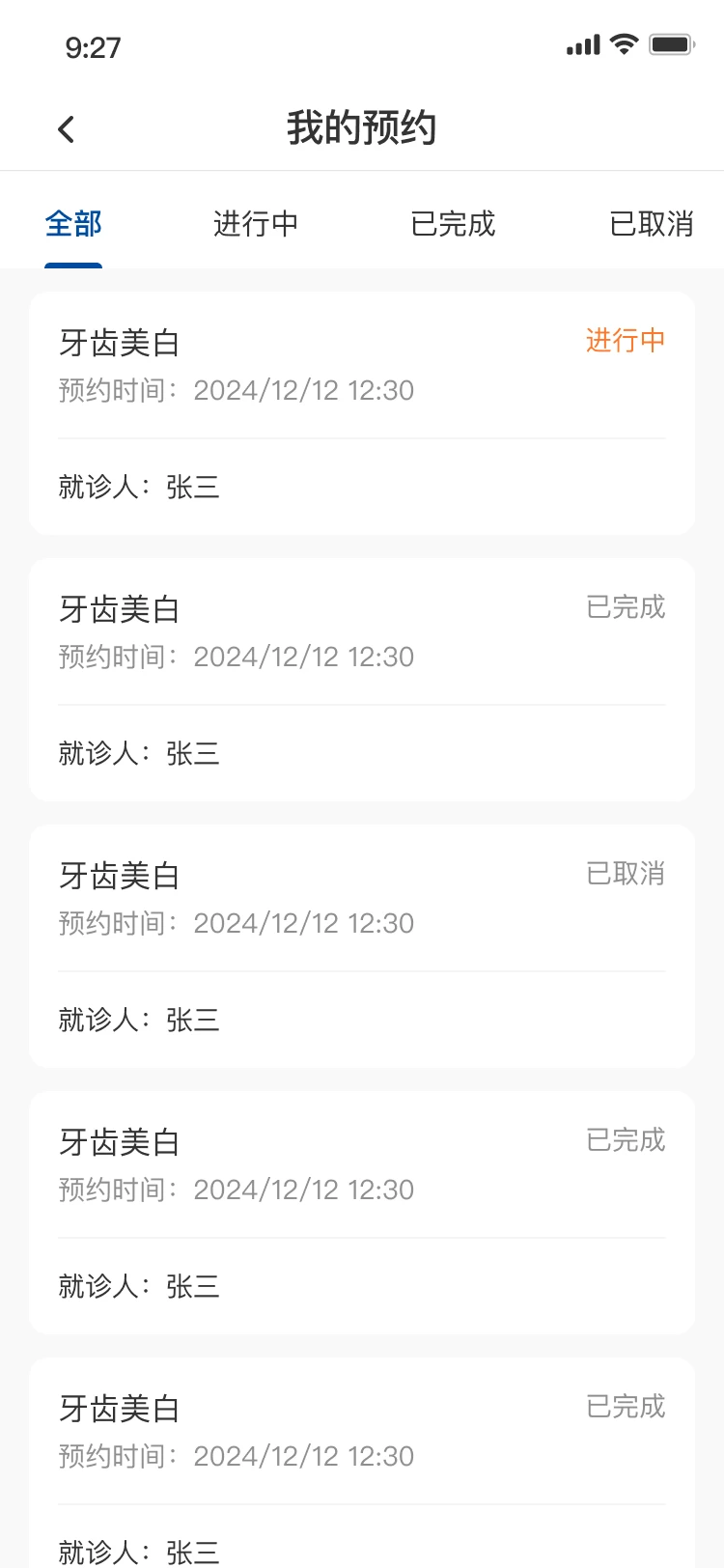Screen dimensions: 724x1568
Task: Click the orange 进行中 status on the first card
Action: coord(623,342)
